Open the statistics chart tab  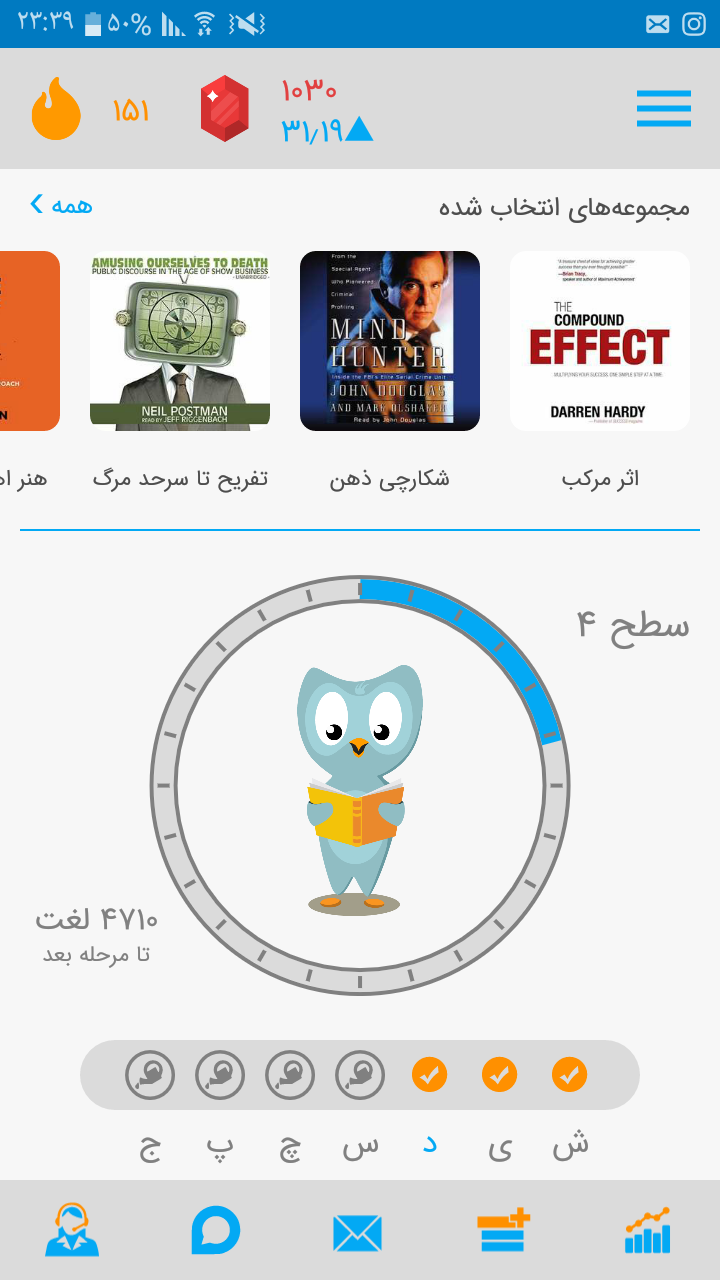coord(647,1230)
